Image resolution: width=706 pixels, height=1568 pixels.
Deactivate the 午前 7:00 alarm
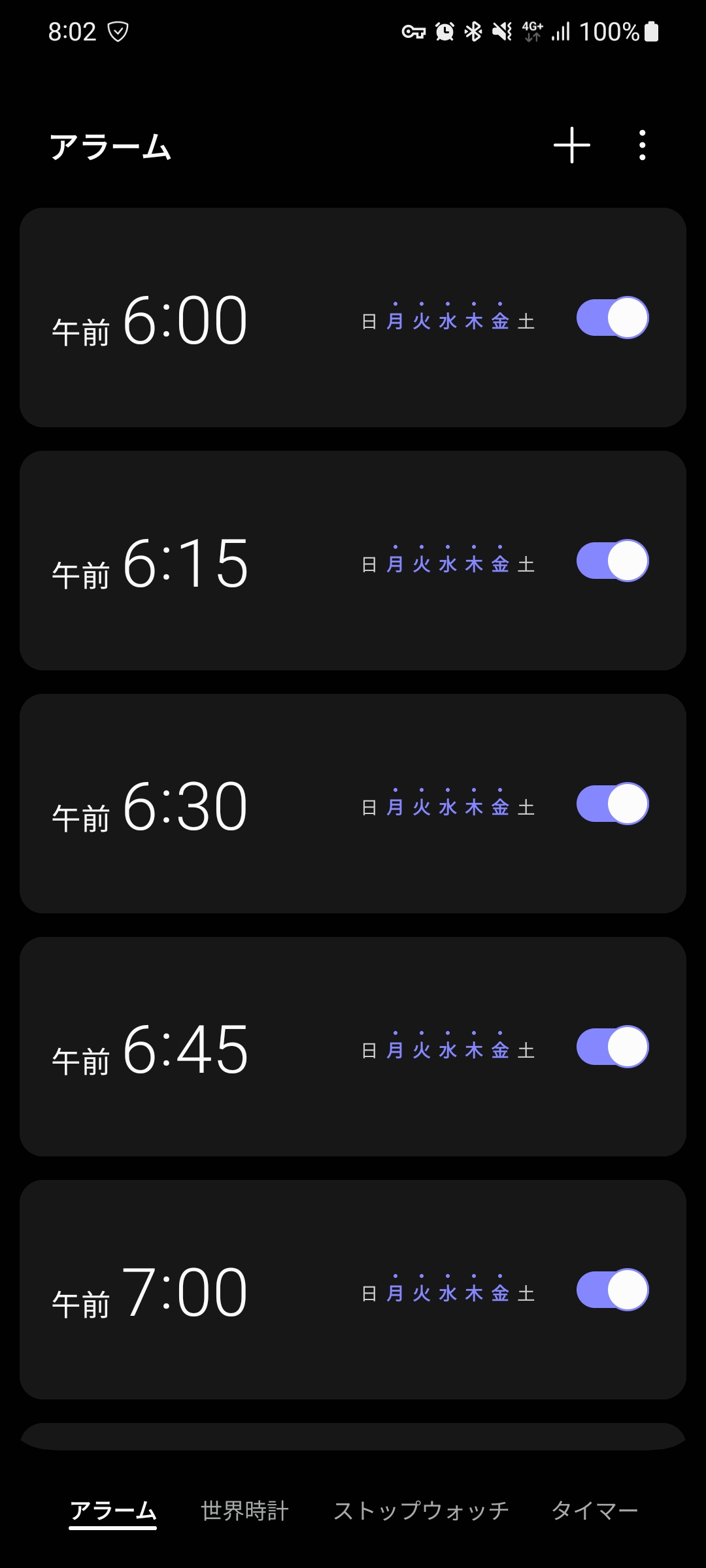pos(613,1290)
